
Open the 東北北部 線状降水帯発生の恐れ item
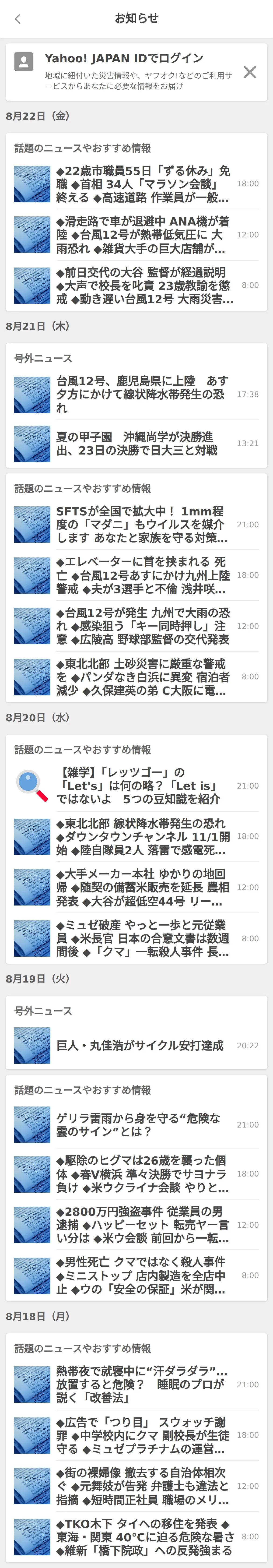point(143,837)
